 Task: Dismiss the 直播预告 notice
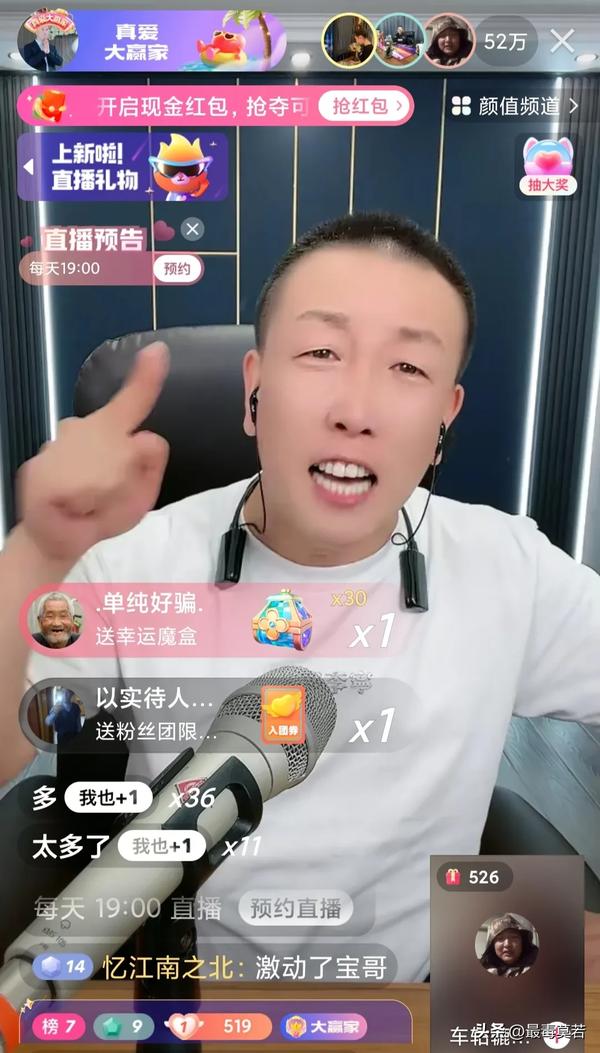[x=193, y=230]
